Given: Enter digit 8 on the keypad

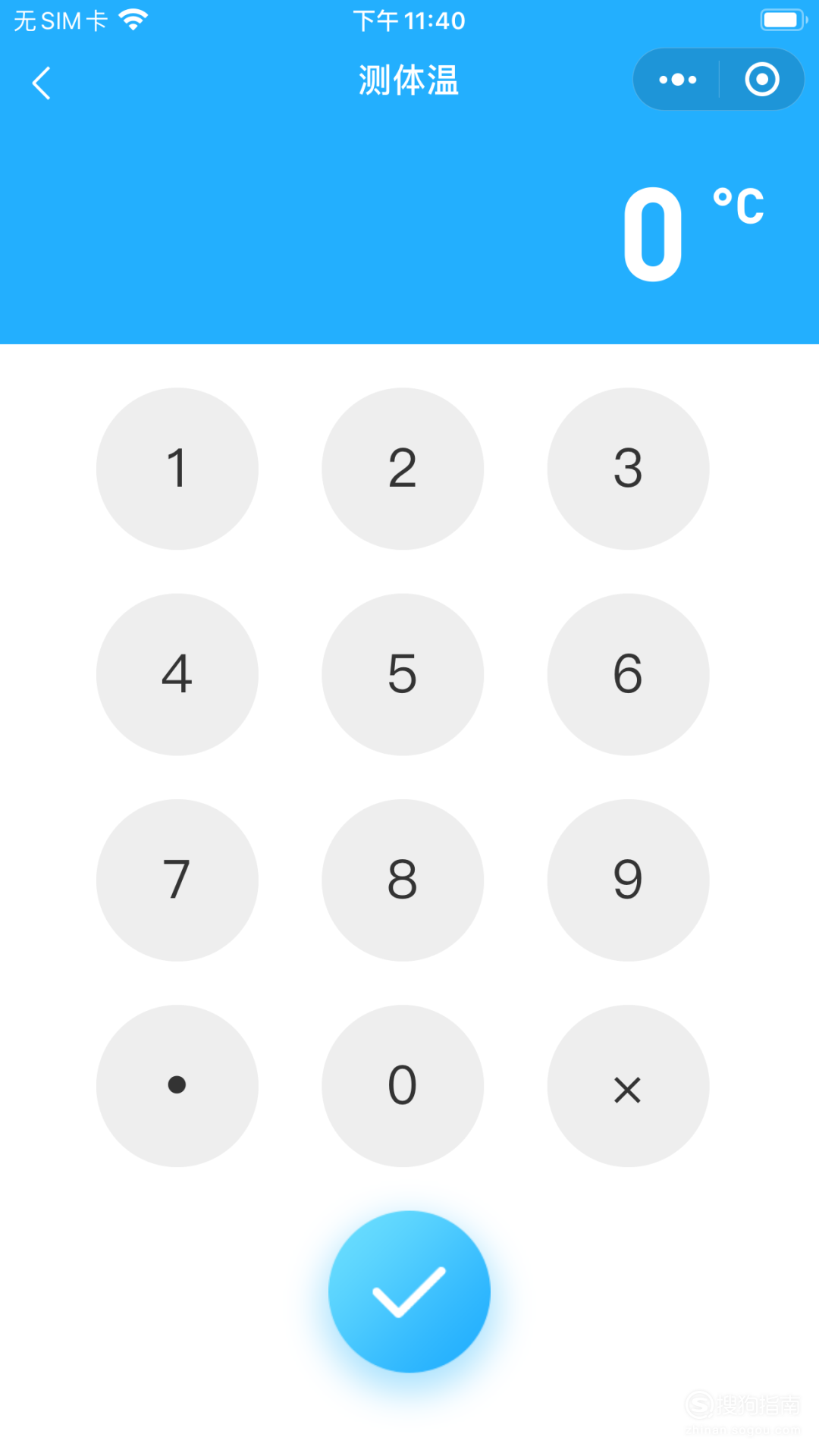Looking at the screenshot, I should click(x=403, y=880).
